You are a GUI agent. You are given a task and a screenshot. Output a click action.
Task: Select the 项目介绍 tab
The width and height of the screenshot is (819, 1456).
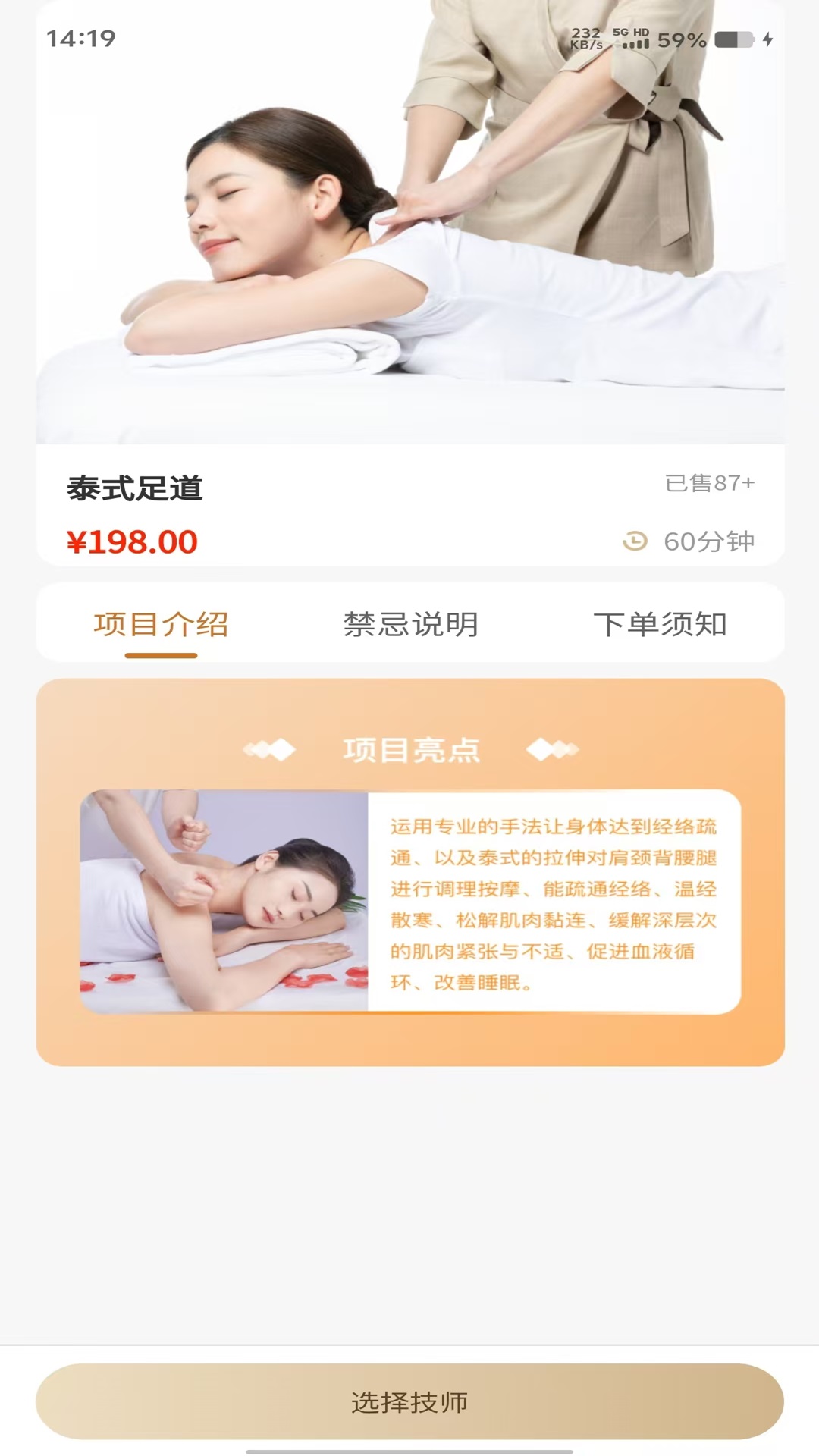tap(161, 624)
